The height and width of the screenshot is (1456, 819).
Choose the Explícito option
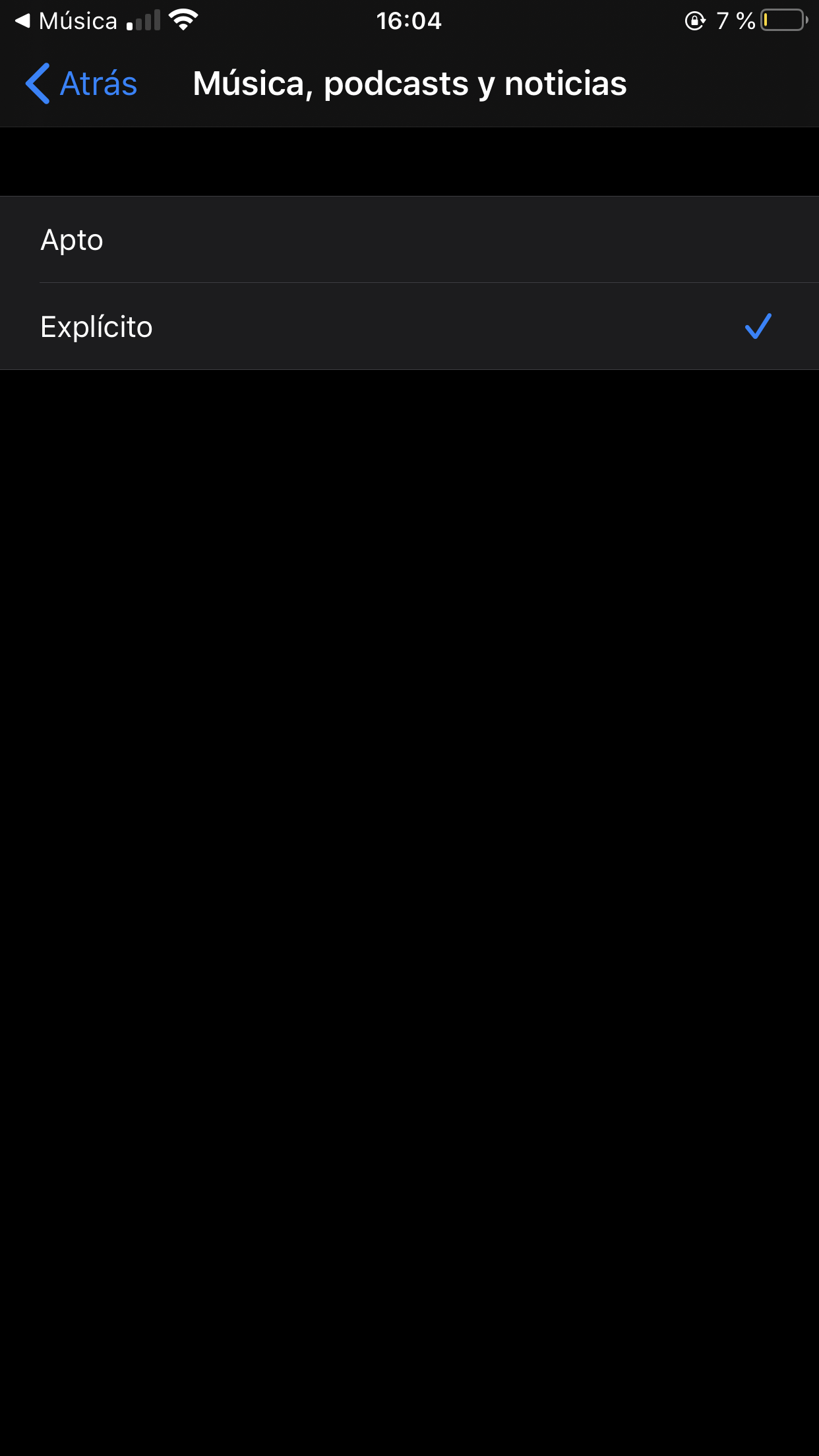click(x=409, y=327)
